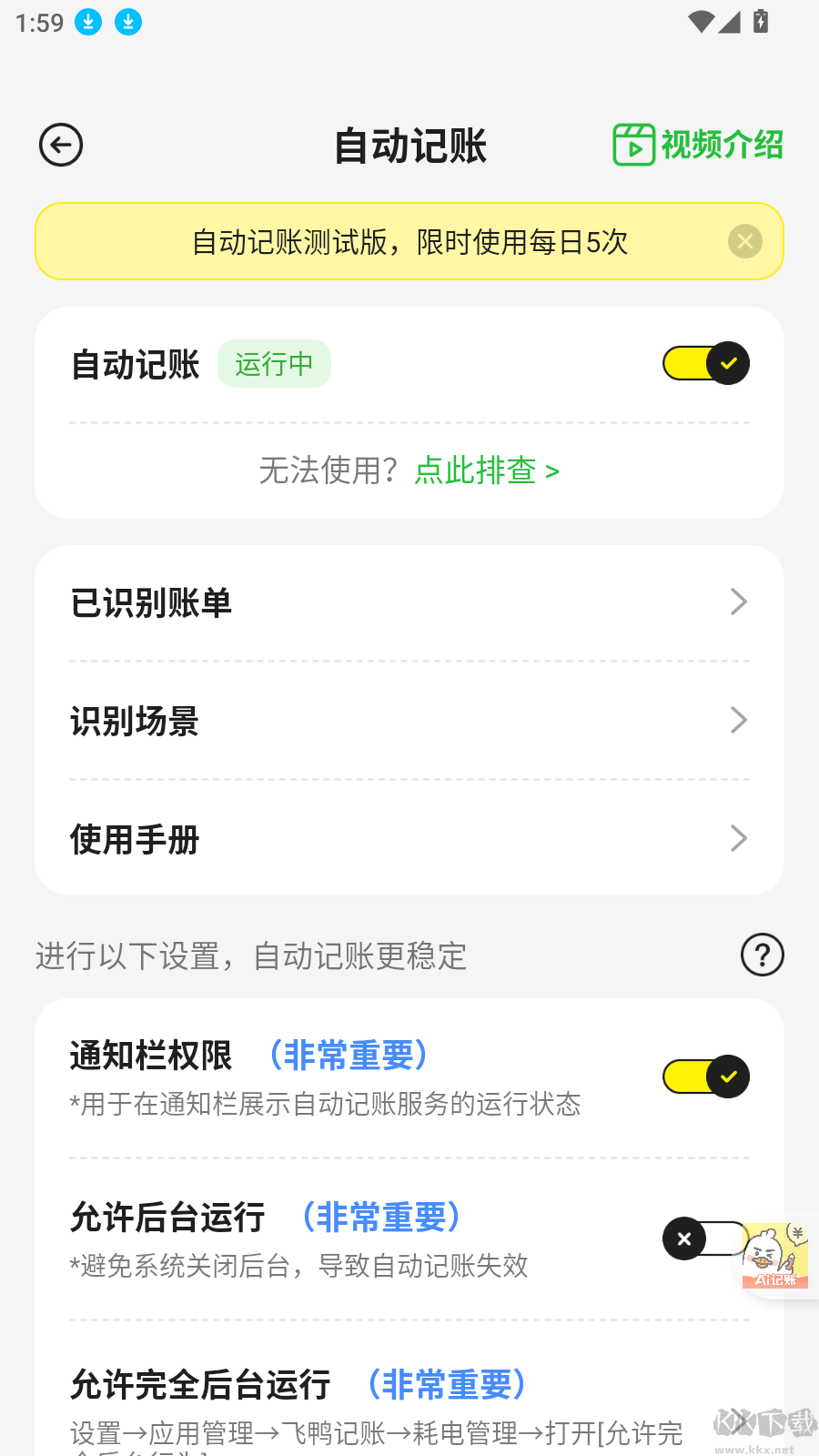Dismiss the yellow 测试版 banner with X
Viewport: 819px width, 1456px height.
click(744, 240)
